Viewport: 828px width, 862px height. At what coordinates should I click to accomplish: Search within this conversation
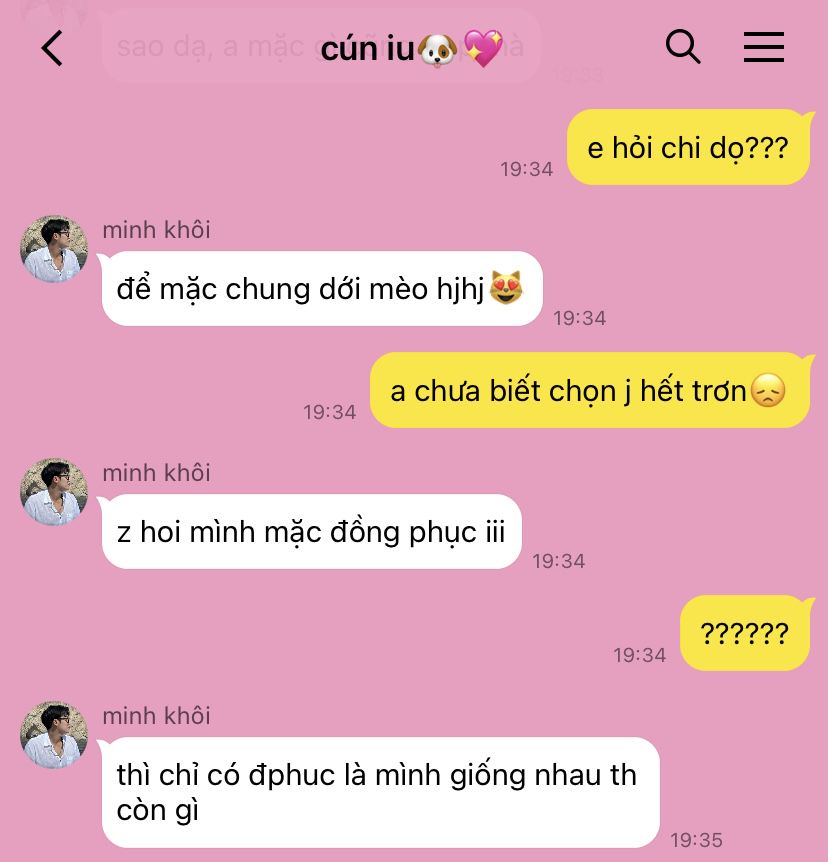pyautogui.click(x=683, y=47)
